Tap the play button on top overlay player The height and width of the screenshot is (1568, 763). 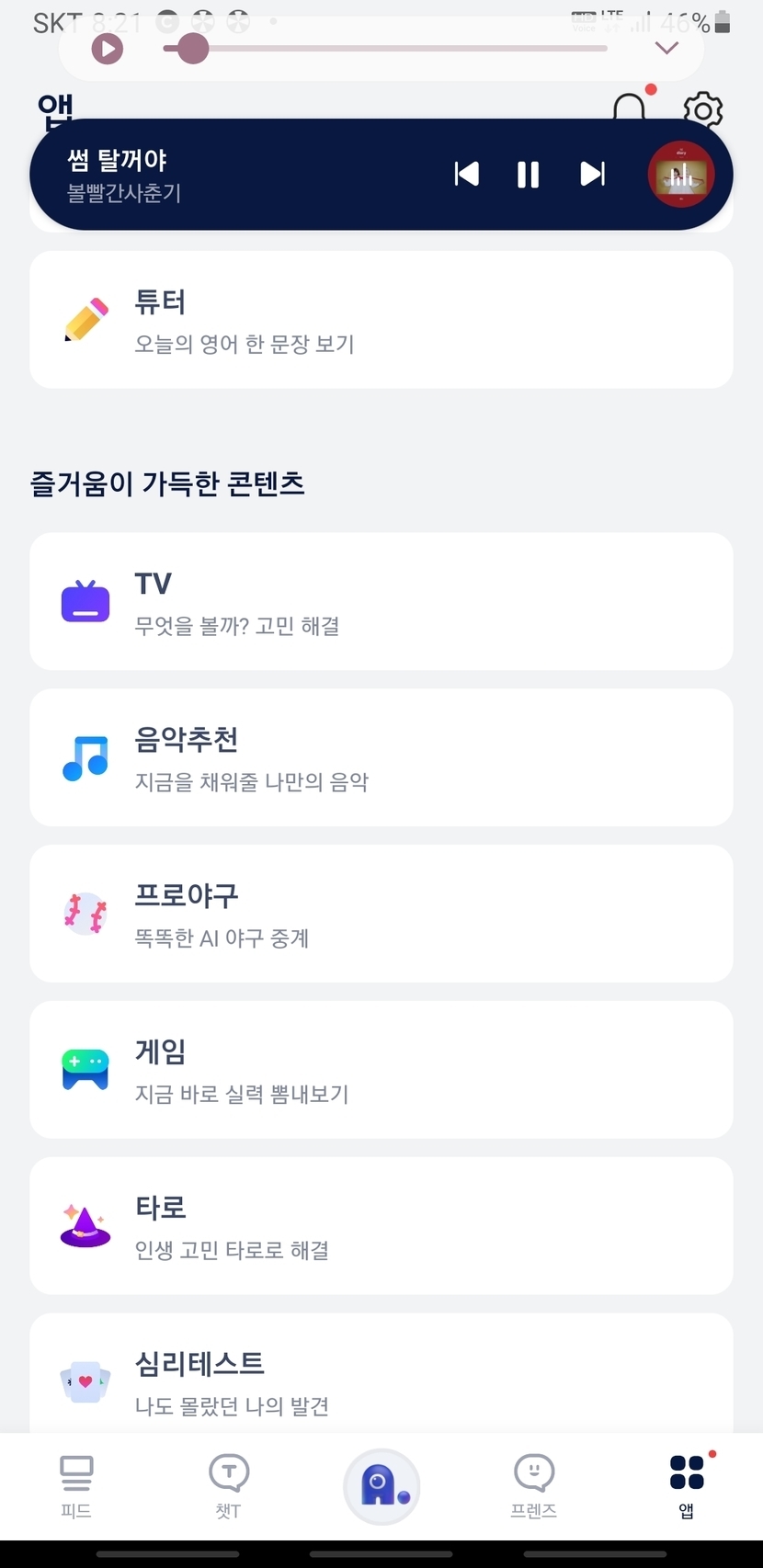click(108, 49)
